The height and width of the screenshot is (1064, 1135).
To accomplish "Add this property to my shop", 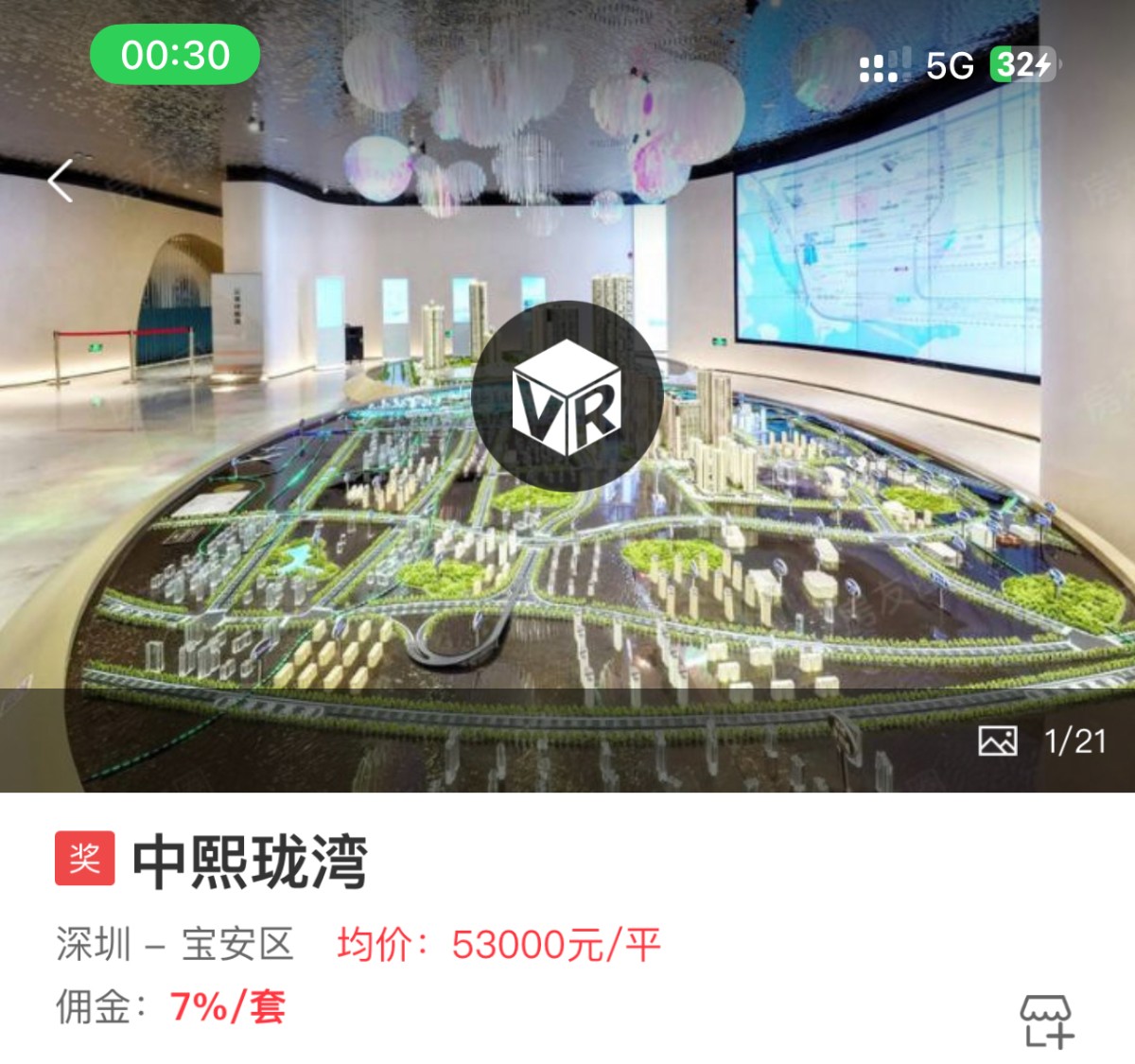I will 1046,1020.
